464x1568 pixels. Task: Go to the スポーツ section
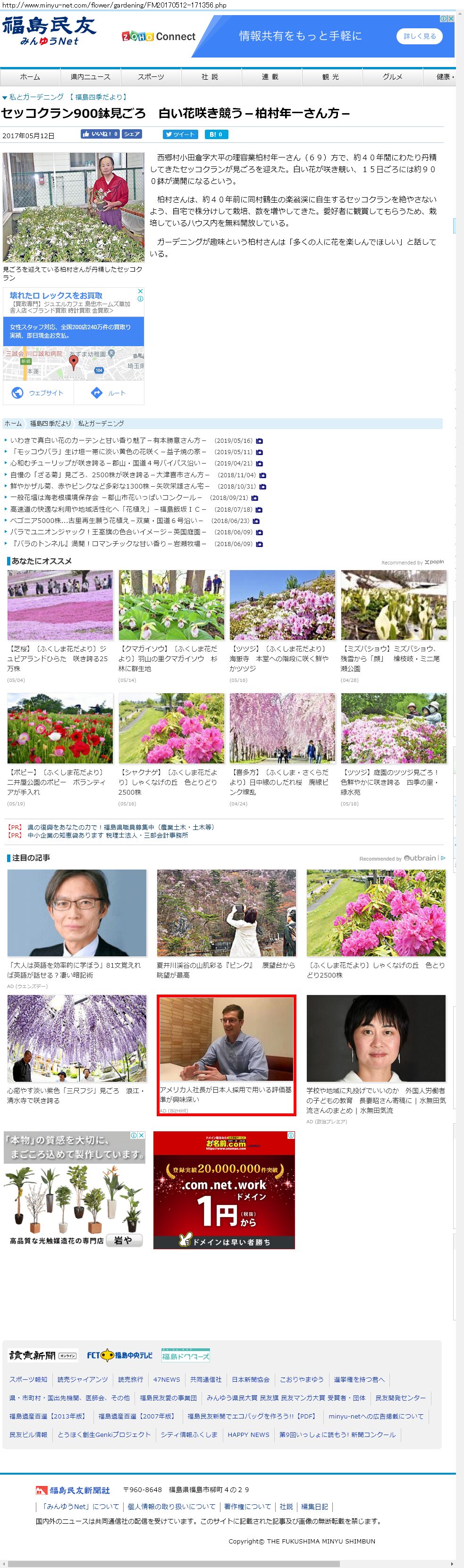coord(151,77)
